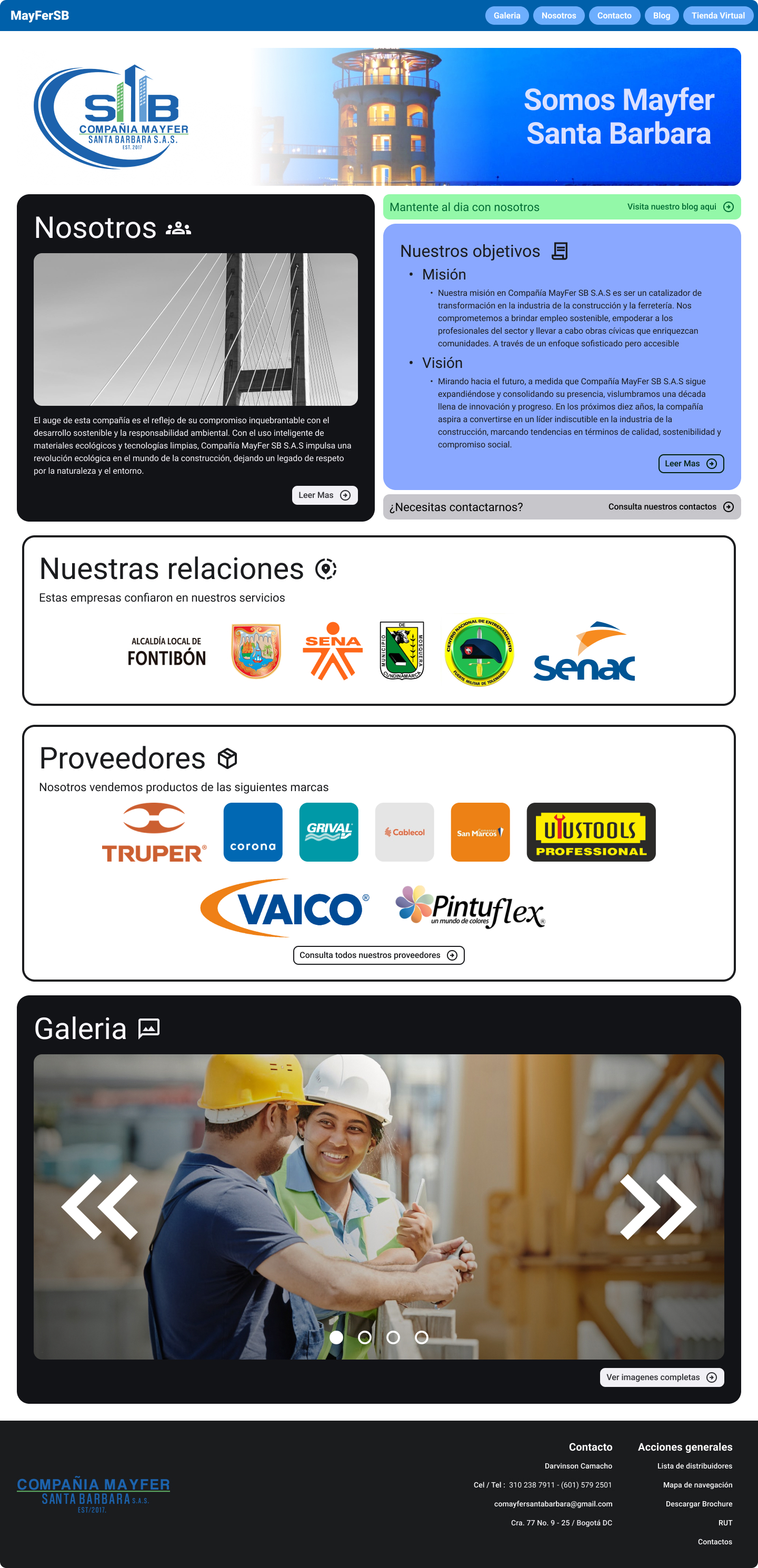
Task: Click 'Consulta todos nuestros proveedores'
Action: click(x=378, y=955)
